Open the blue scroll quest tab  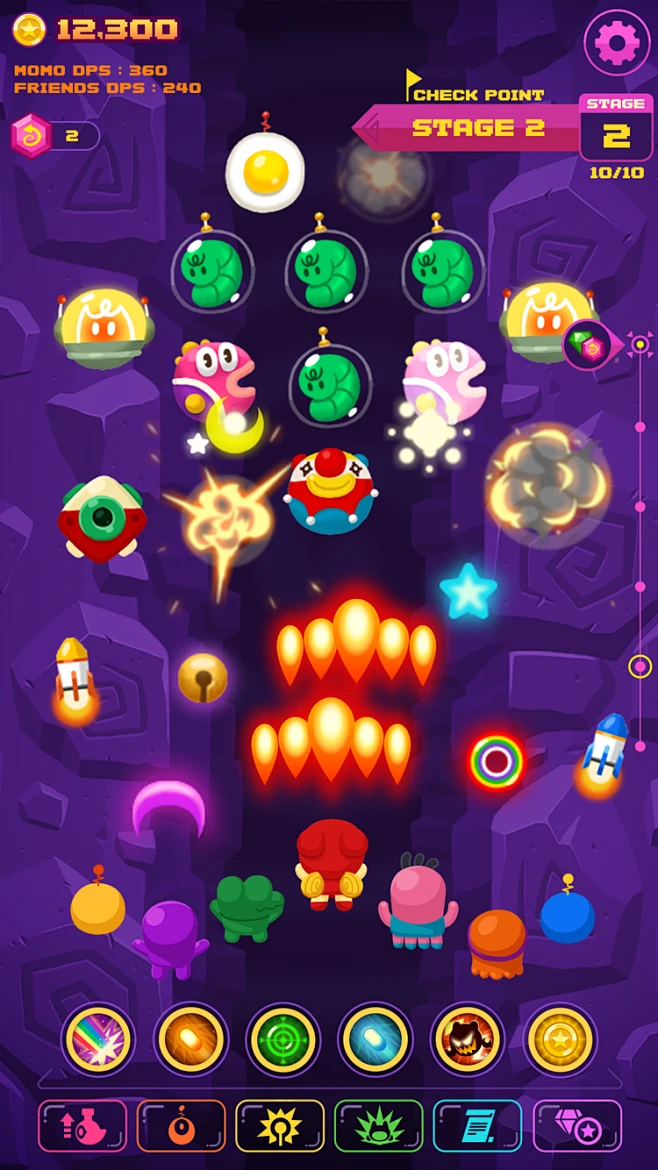click(477, 1126)
